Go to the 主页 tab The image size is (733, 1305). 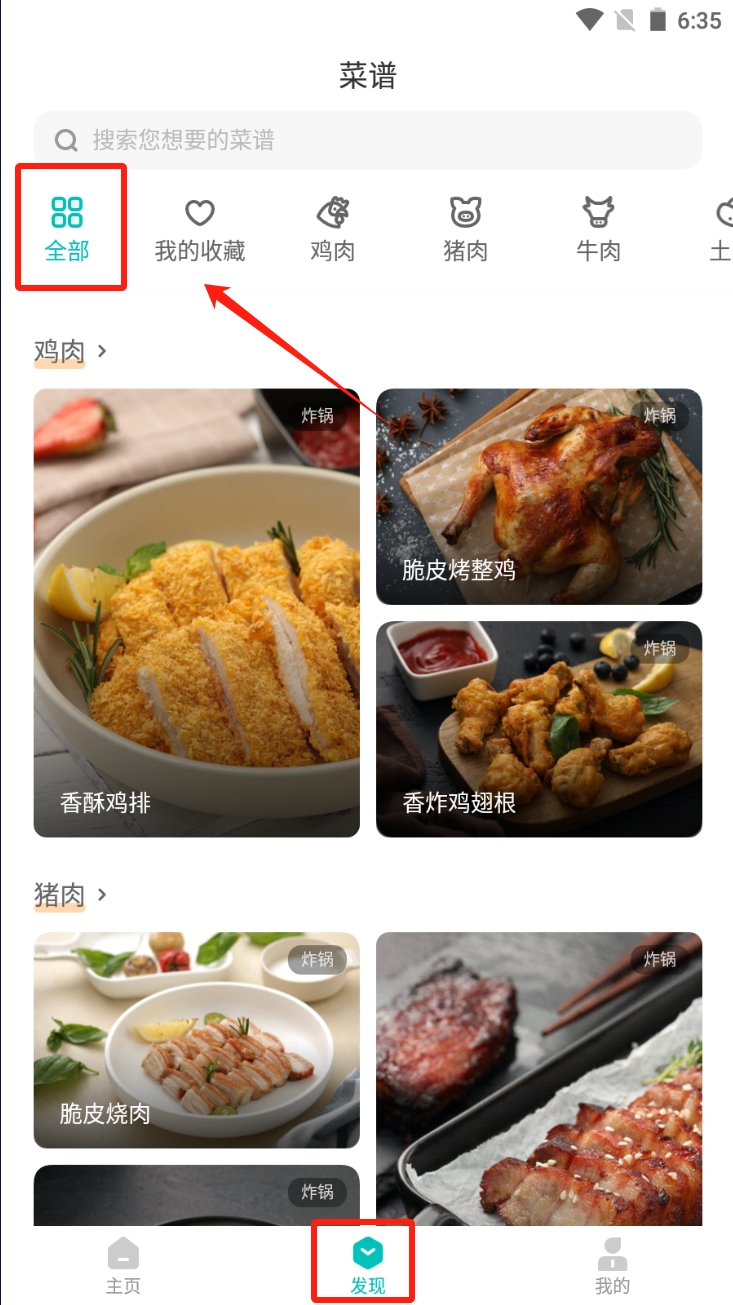123,1266
